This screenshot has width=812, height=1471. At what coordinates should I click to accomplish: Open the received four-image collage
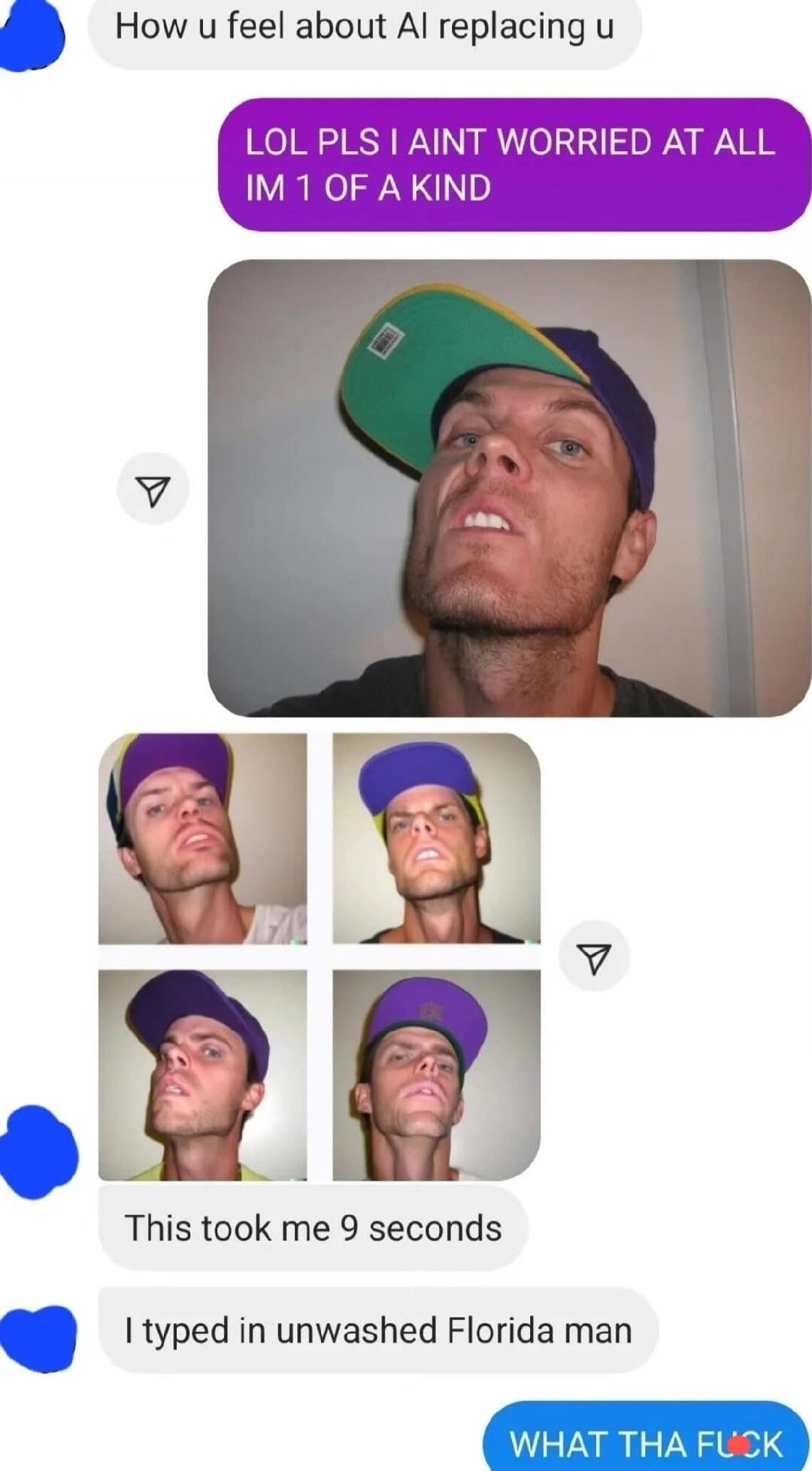[x=319, y=956]
